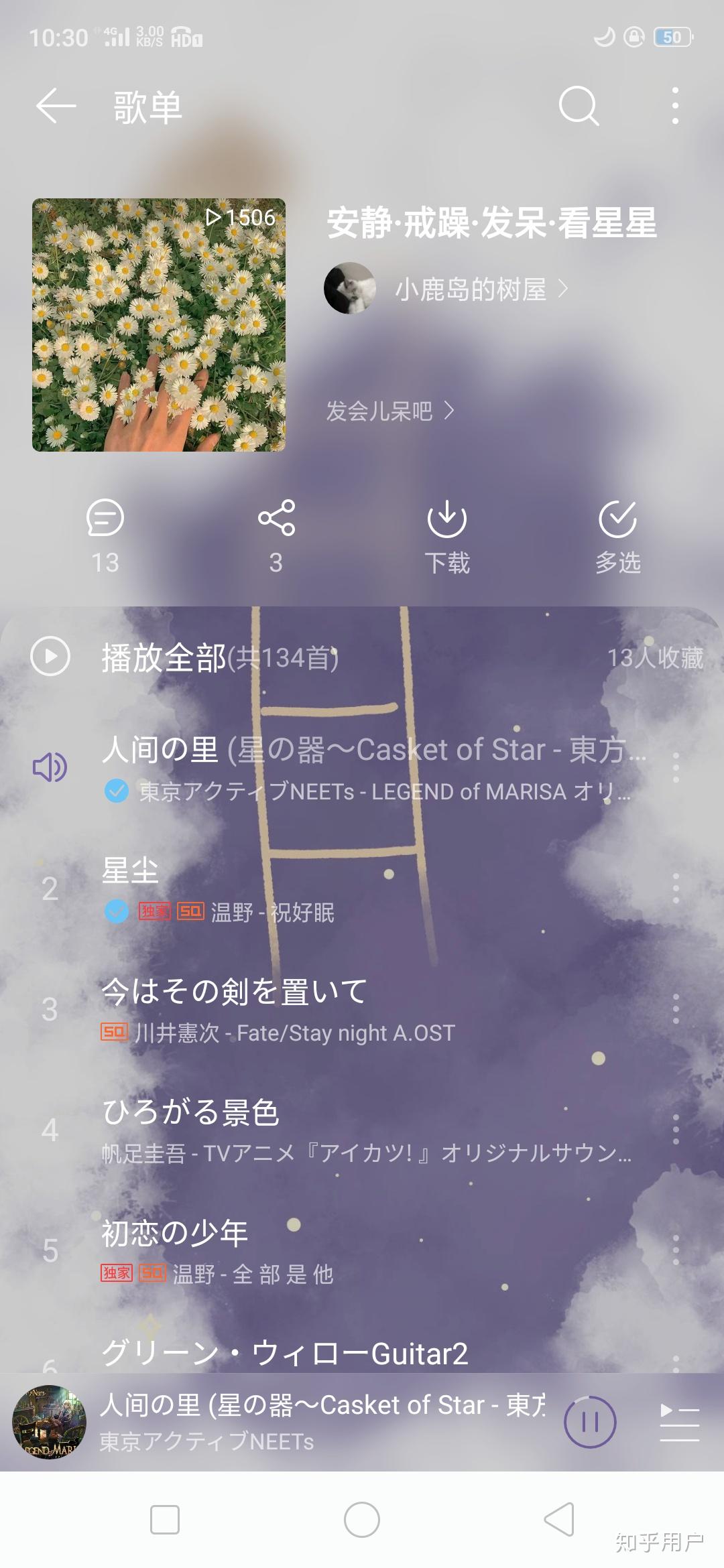This screenshot has width=724, height=1568.
Task: Share this playlist
Action: tap(276, 534)
